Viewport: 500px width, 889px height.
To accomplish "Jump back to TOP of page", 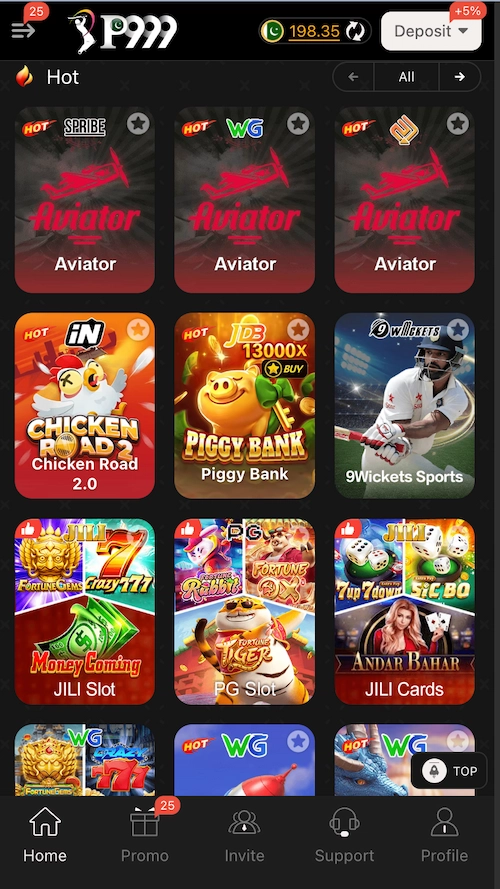I will tap(449, 771).
